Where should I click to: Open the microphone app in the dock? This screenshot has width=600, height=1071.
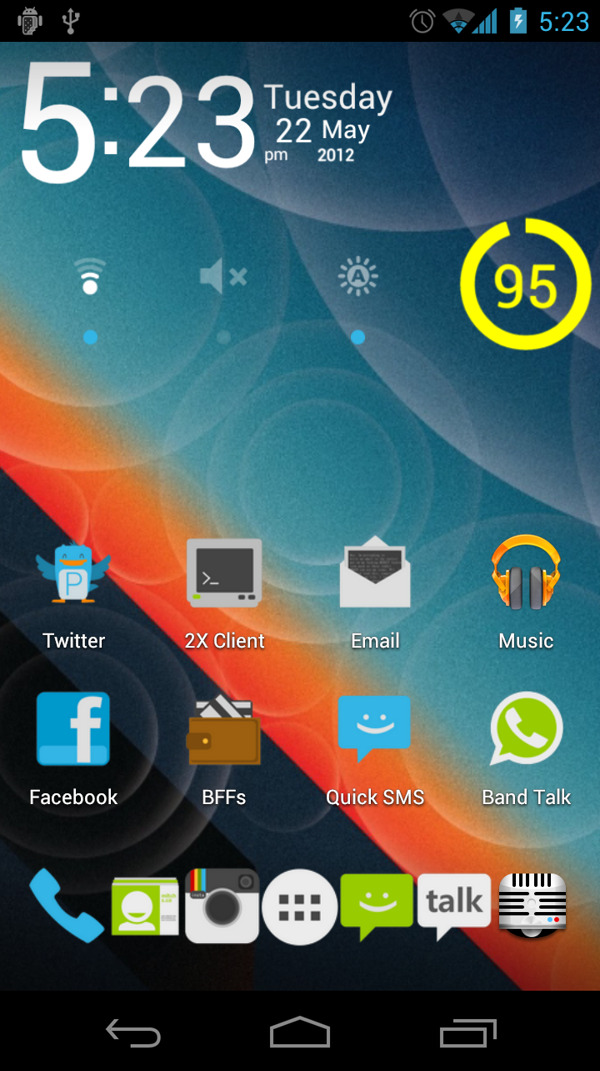click(x=532, y=905)
